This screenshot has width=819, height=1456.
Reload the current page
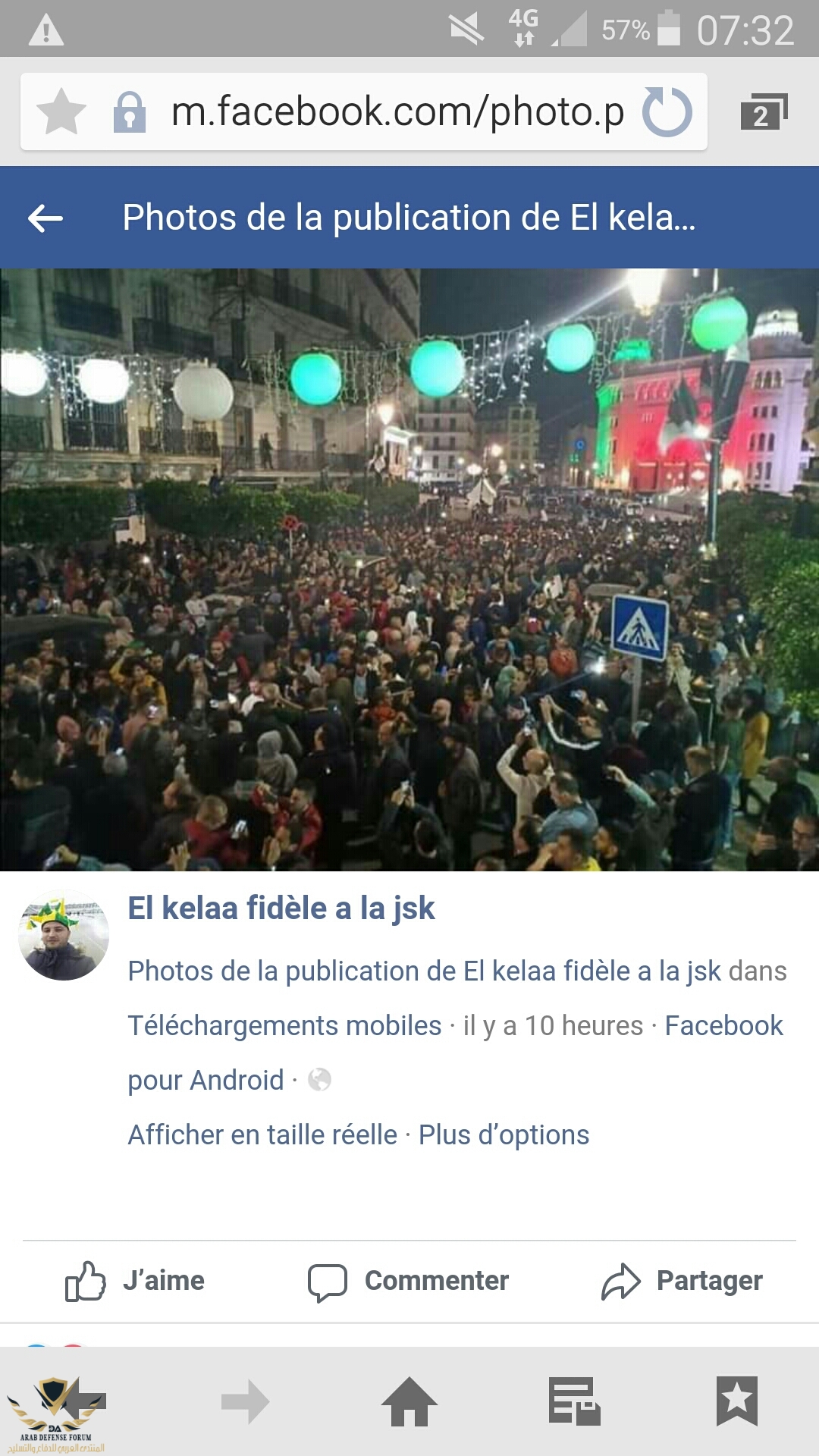click(667, 111)
